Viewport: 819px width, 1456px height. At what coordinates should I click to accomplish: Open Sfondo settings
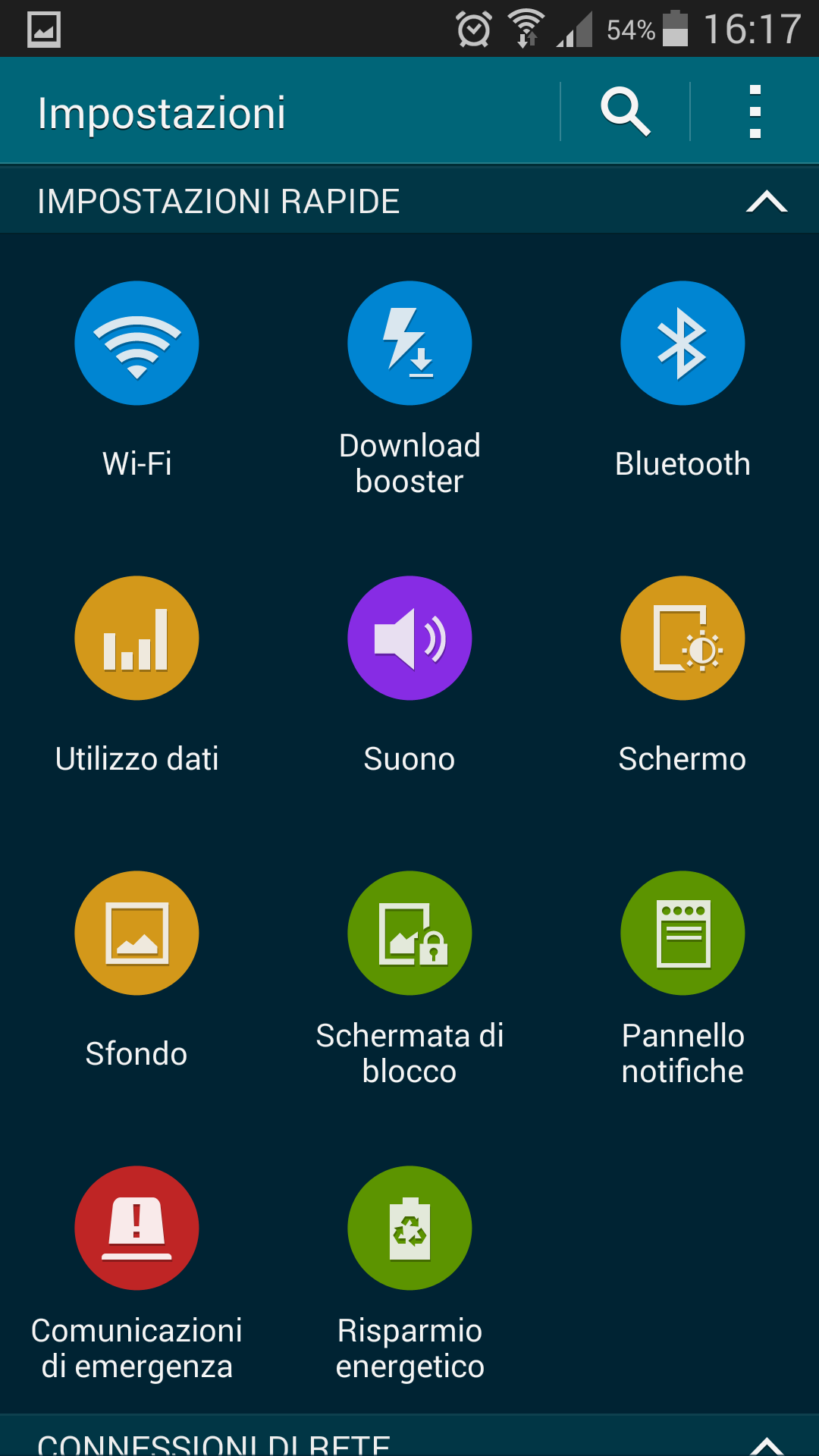coord(136,934)
